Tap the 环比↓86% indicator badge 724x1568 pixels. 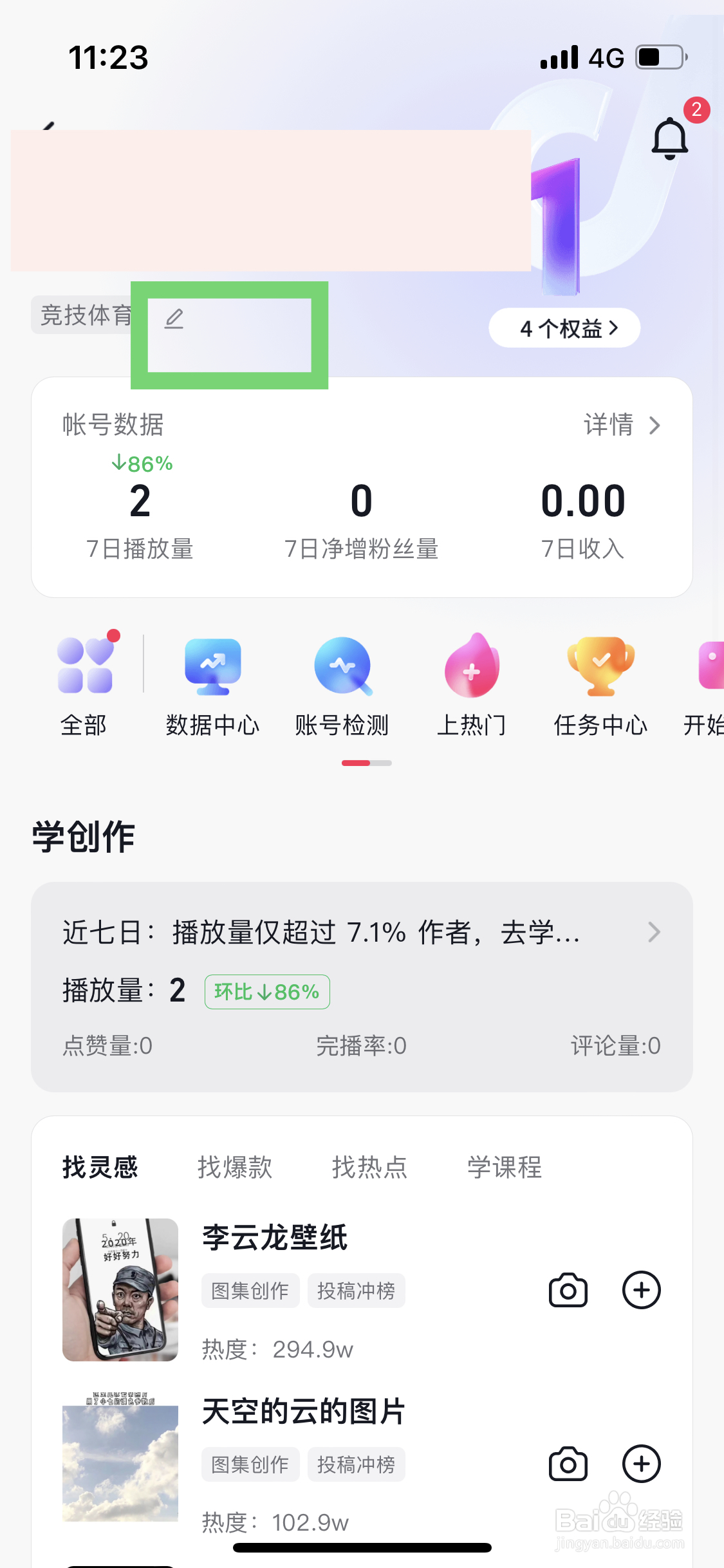pos(266,991)
